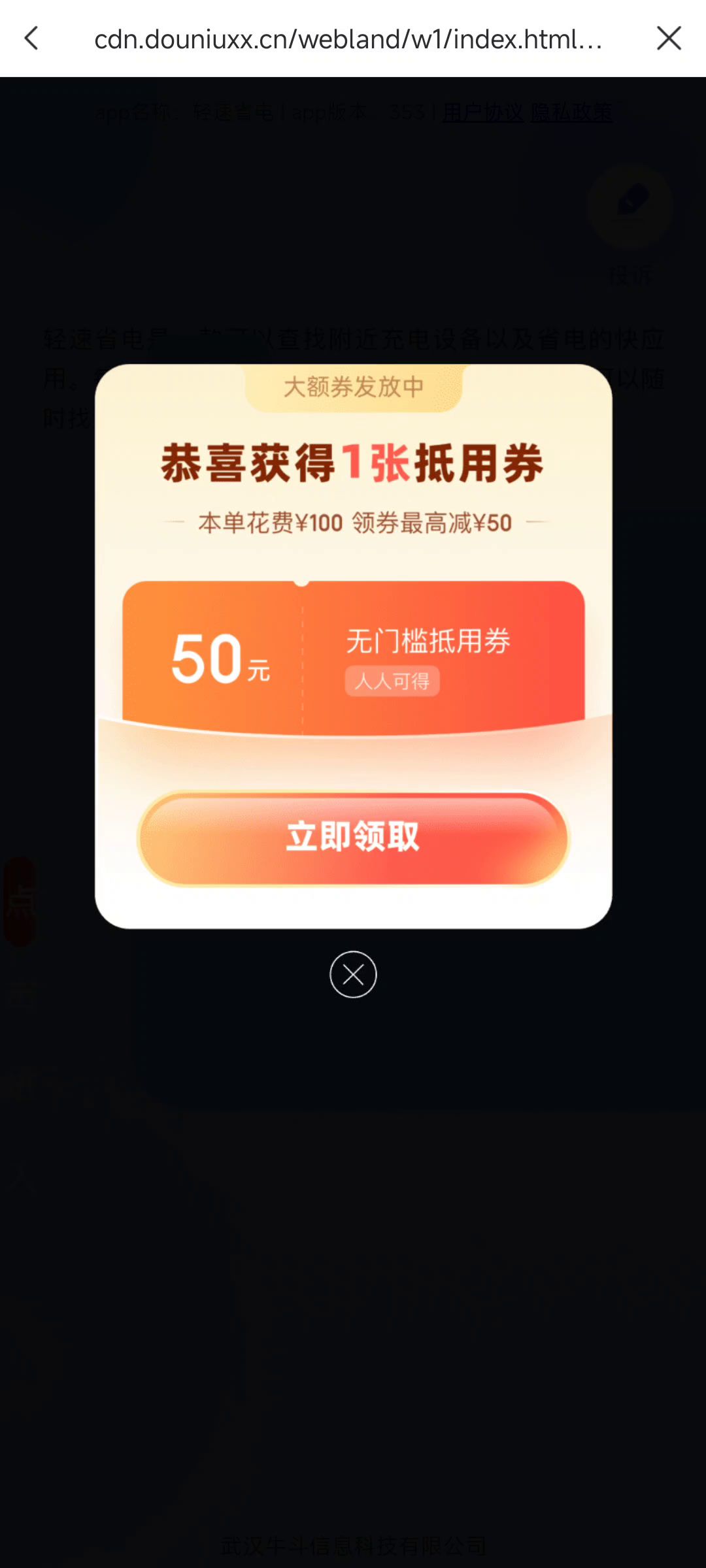Screen dimensions: 706x1568
Task: Go back using the top-left arrow
Action: pyautogui.click(x=31, y=38)
